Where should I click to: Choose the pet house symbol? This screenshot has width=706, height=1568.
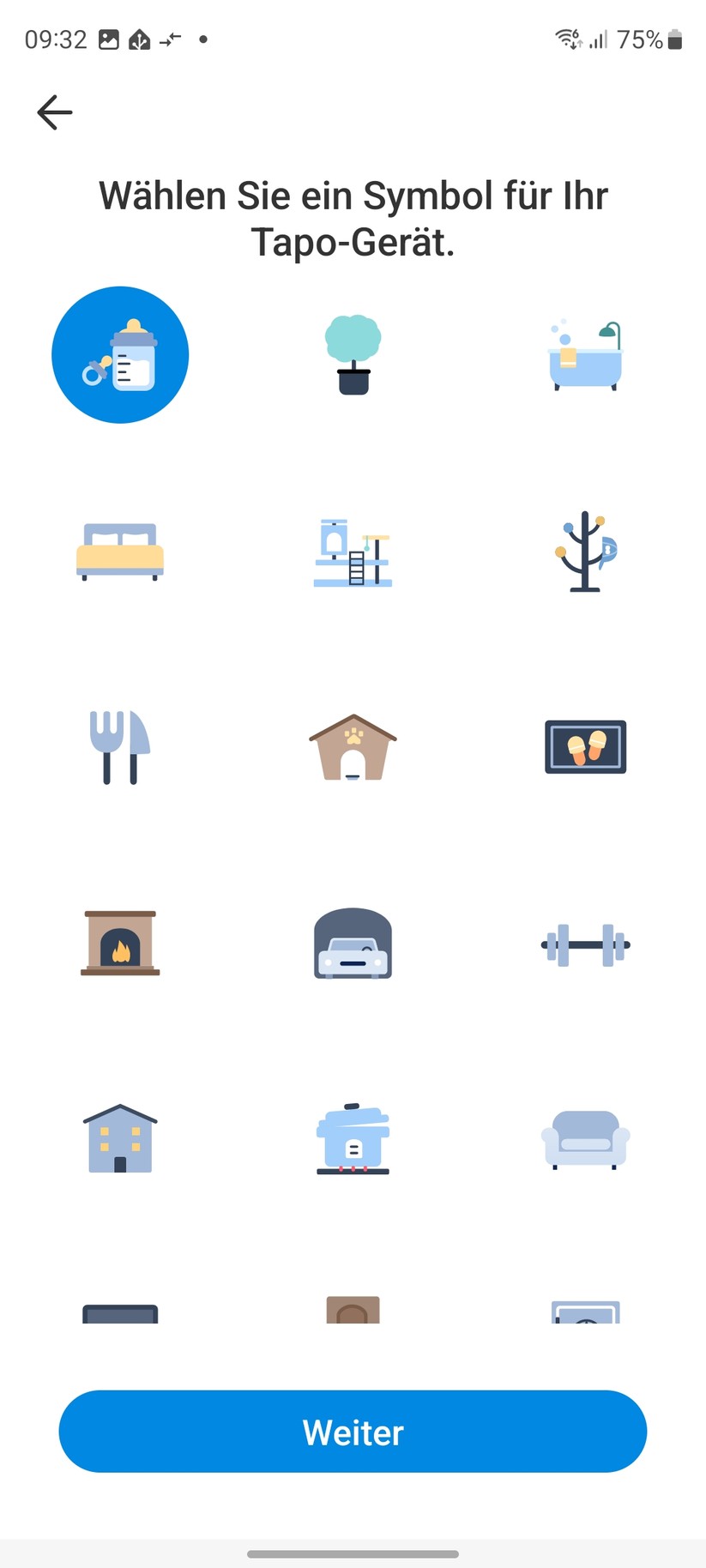[353, 747]
